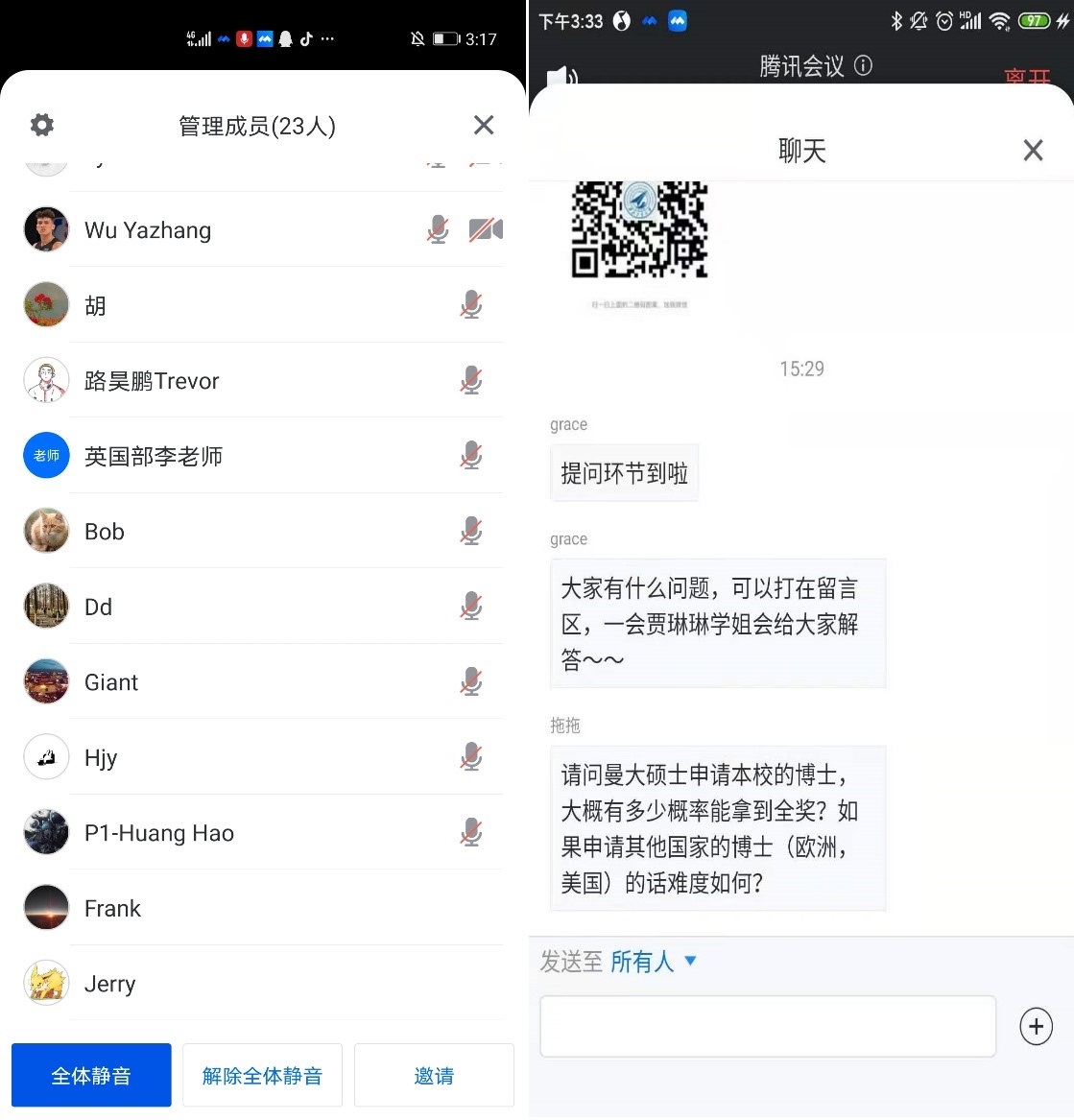Toggle the microphone for 胡
The height and width of the screenshot is (1120, 1074).
[x=470, y=305]
